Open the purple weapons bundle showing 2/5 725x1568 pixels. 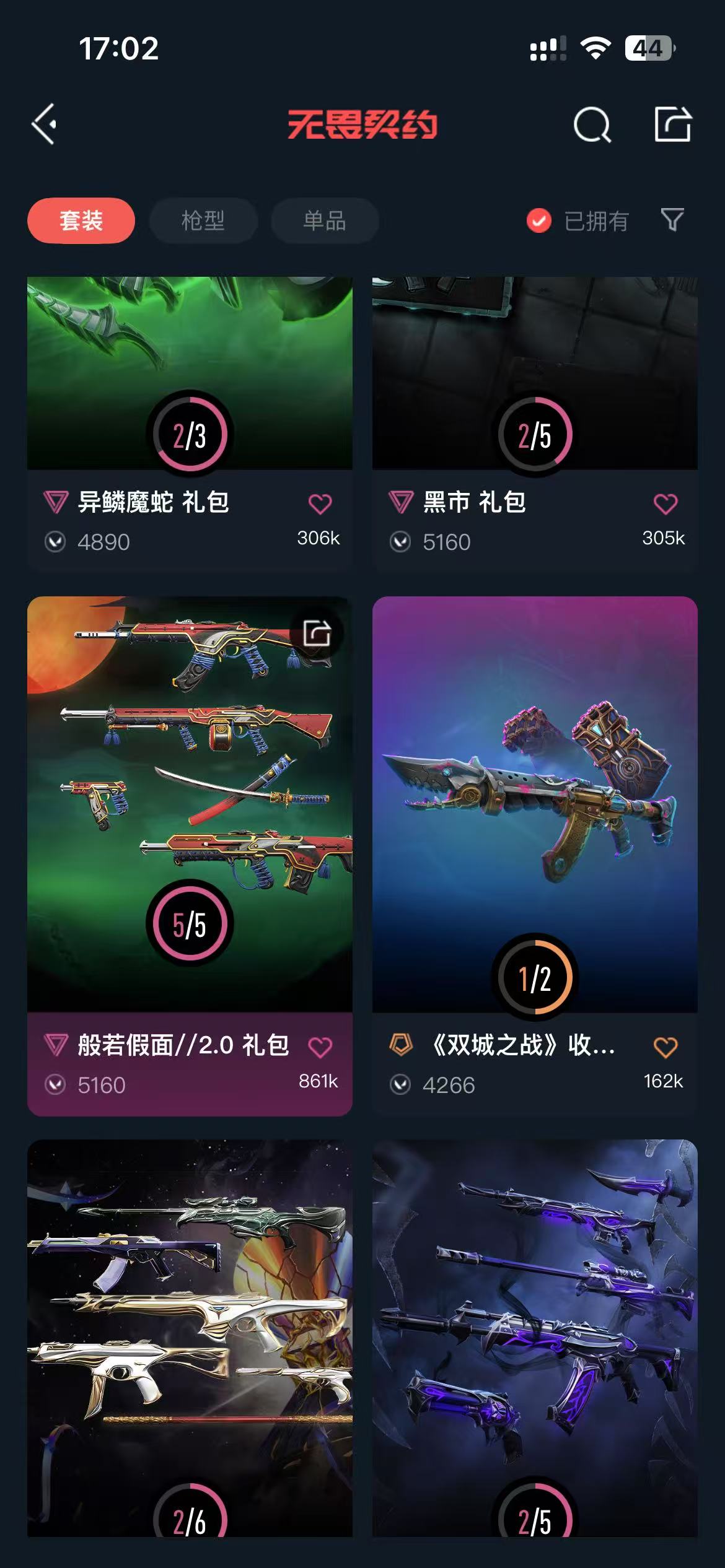[x=534, y=1331]
